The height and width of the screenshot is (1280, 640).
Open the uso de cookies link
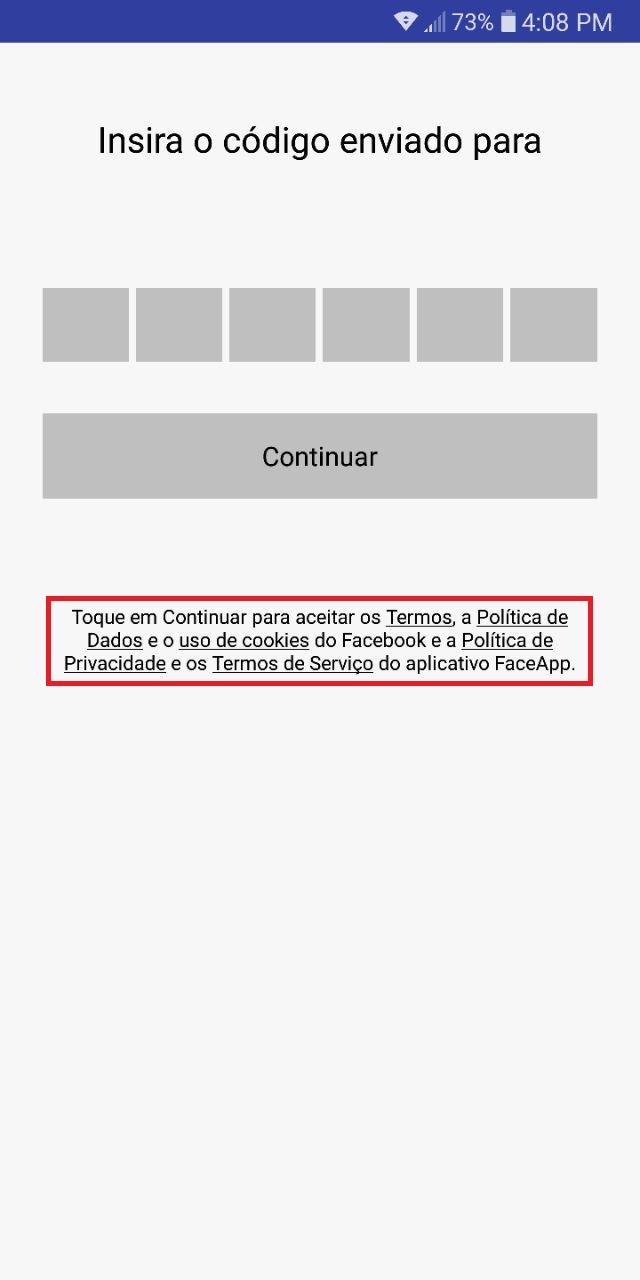click(x=244, y=641)
